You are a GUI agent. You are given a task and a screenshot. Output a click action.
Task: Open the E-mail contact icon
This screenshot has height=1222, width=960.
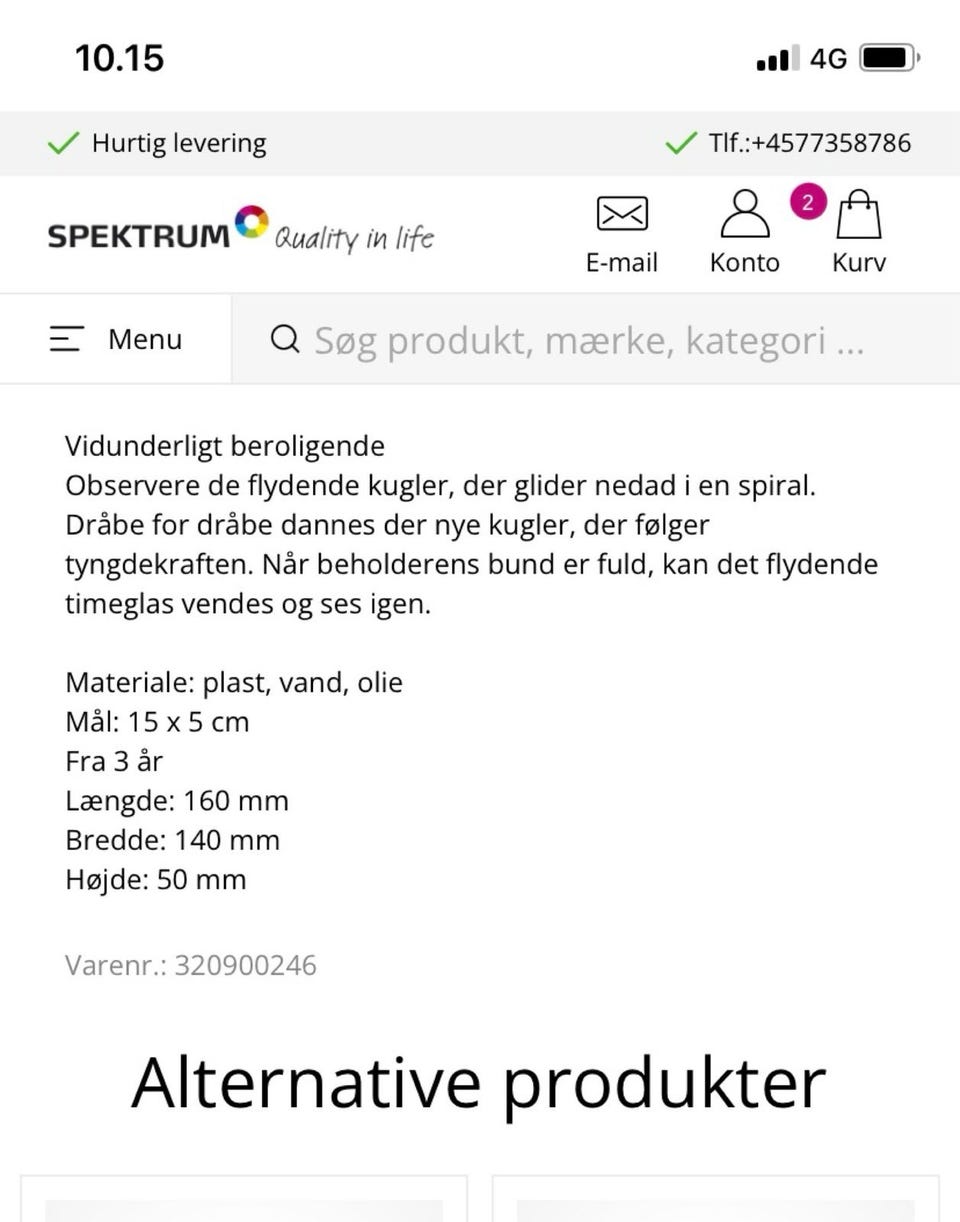[x=621, y=213]
